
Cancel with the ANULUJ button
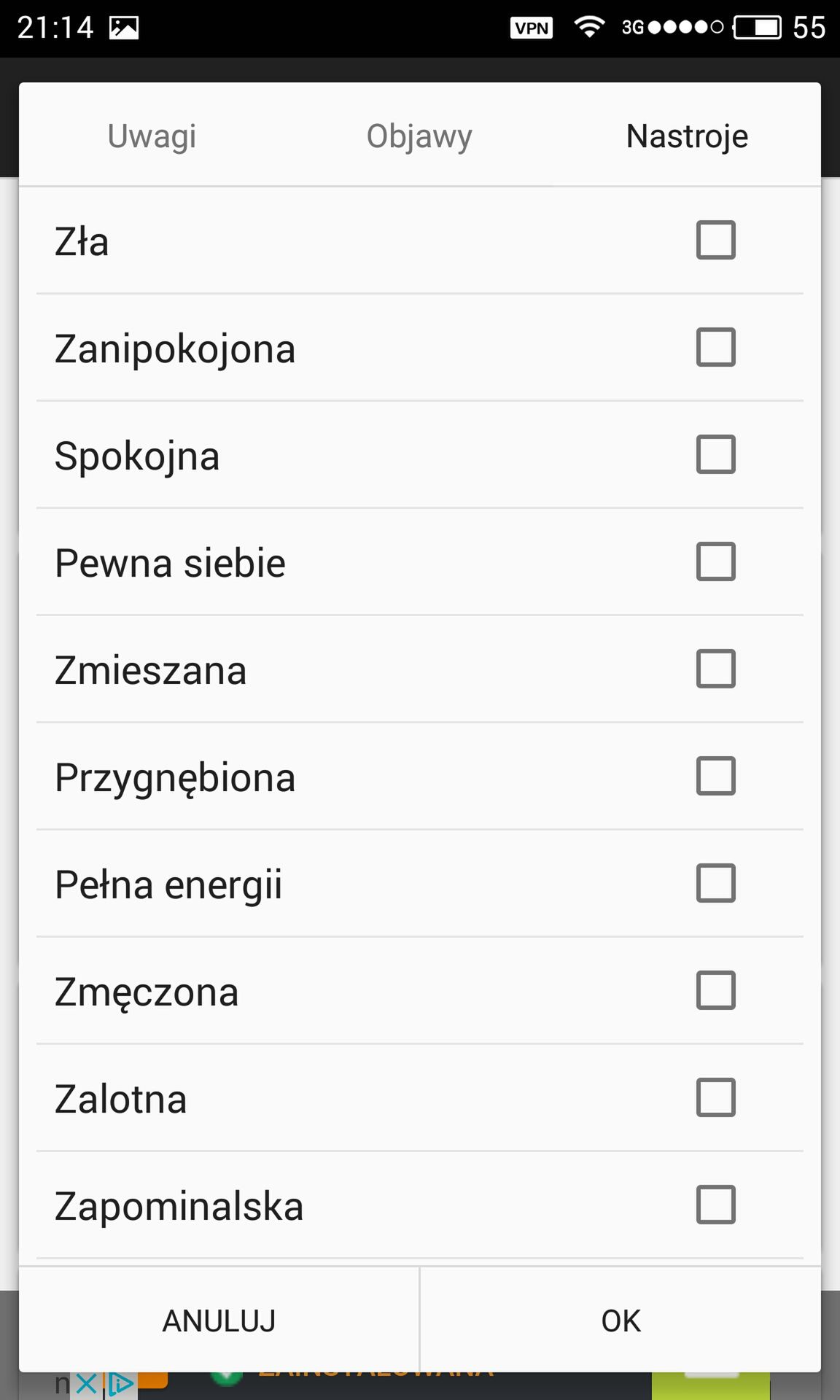(219, 1321)
